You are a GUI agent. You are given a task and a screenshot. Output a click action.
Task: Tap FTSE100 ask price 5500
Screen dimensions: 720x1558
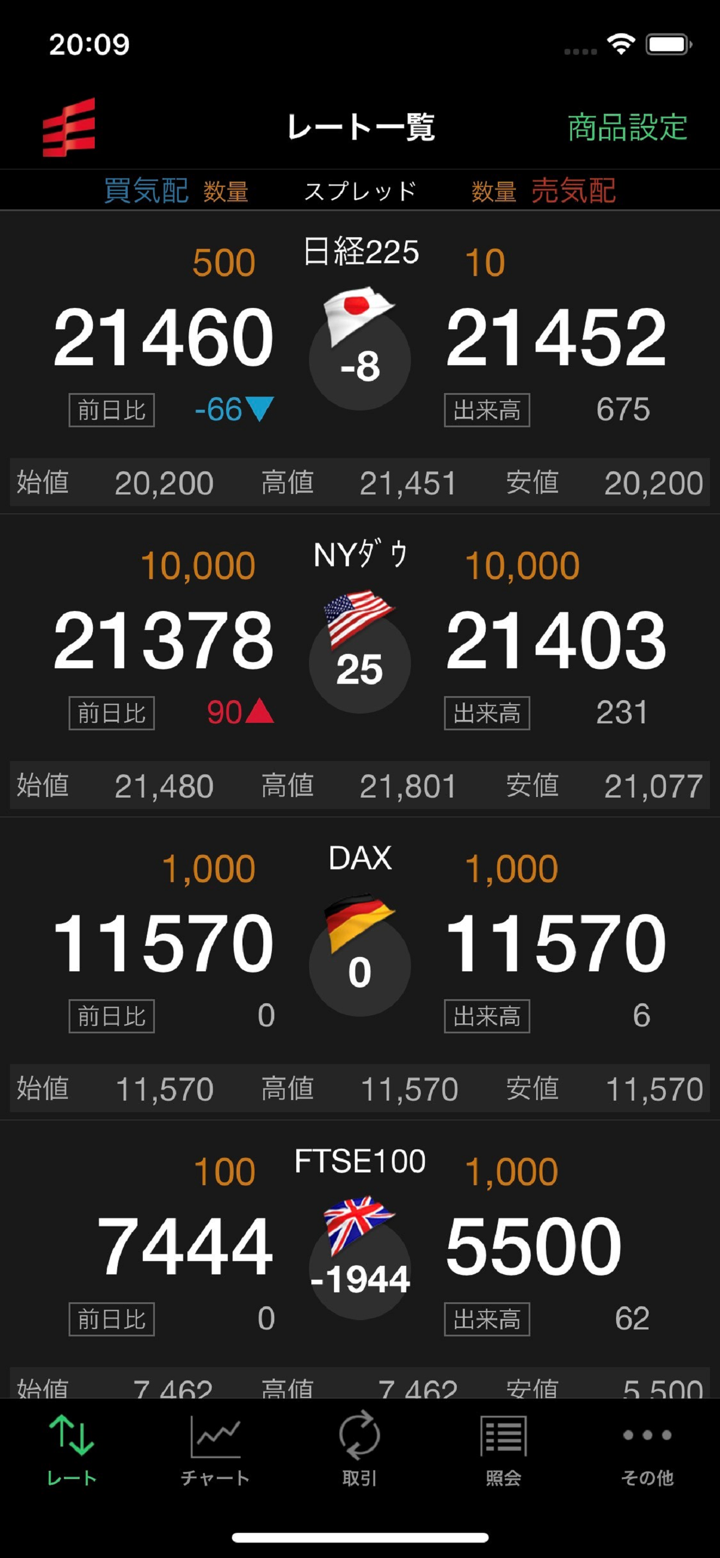(x=534, y=1247)
